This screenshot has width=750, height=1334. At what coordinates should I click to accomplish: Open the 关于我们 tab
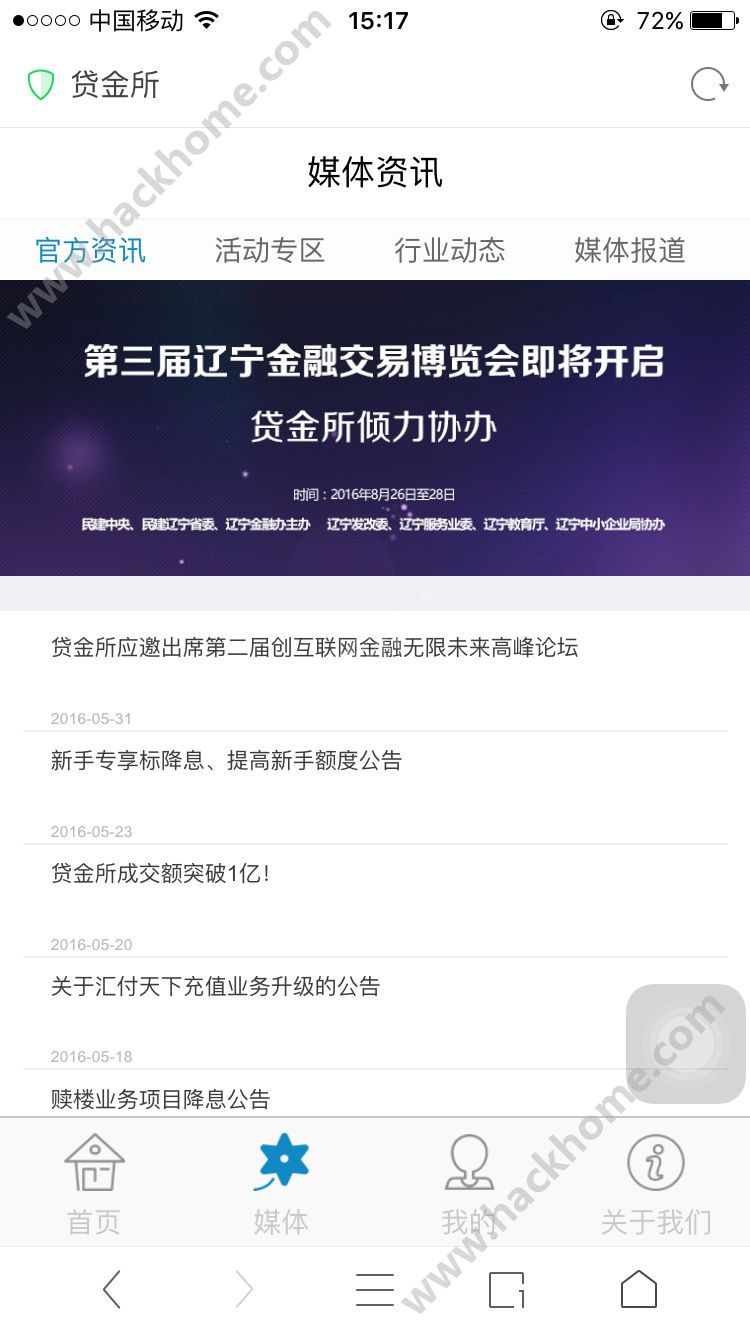click(656, 1185)
